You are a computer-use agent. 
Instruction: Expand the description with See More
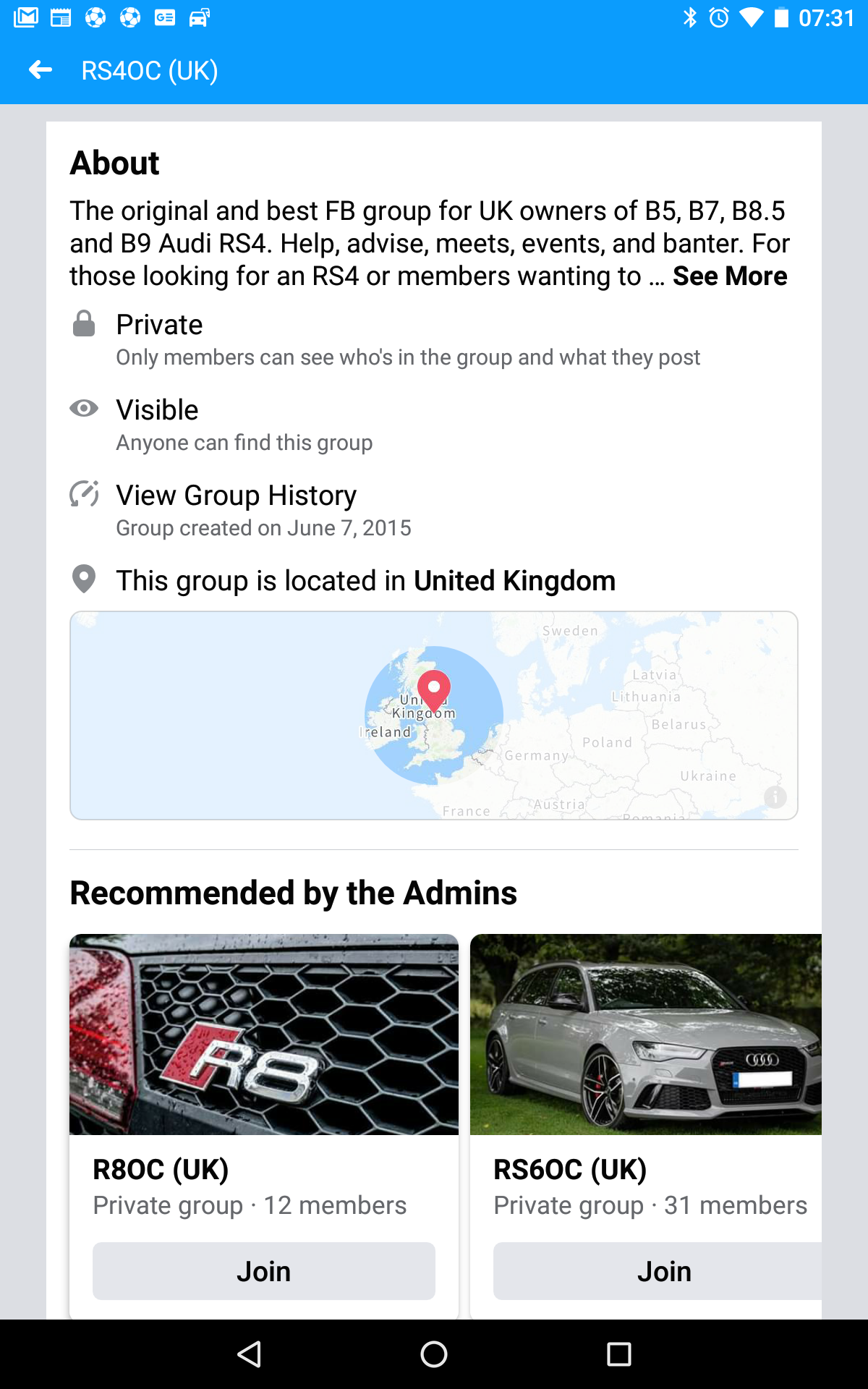coord(730,276)
